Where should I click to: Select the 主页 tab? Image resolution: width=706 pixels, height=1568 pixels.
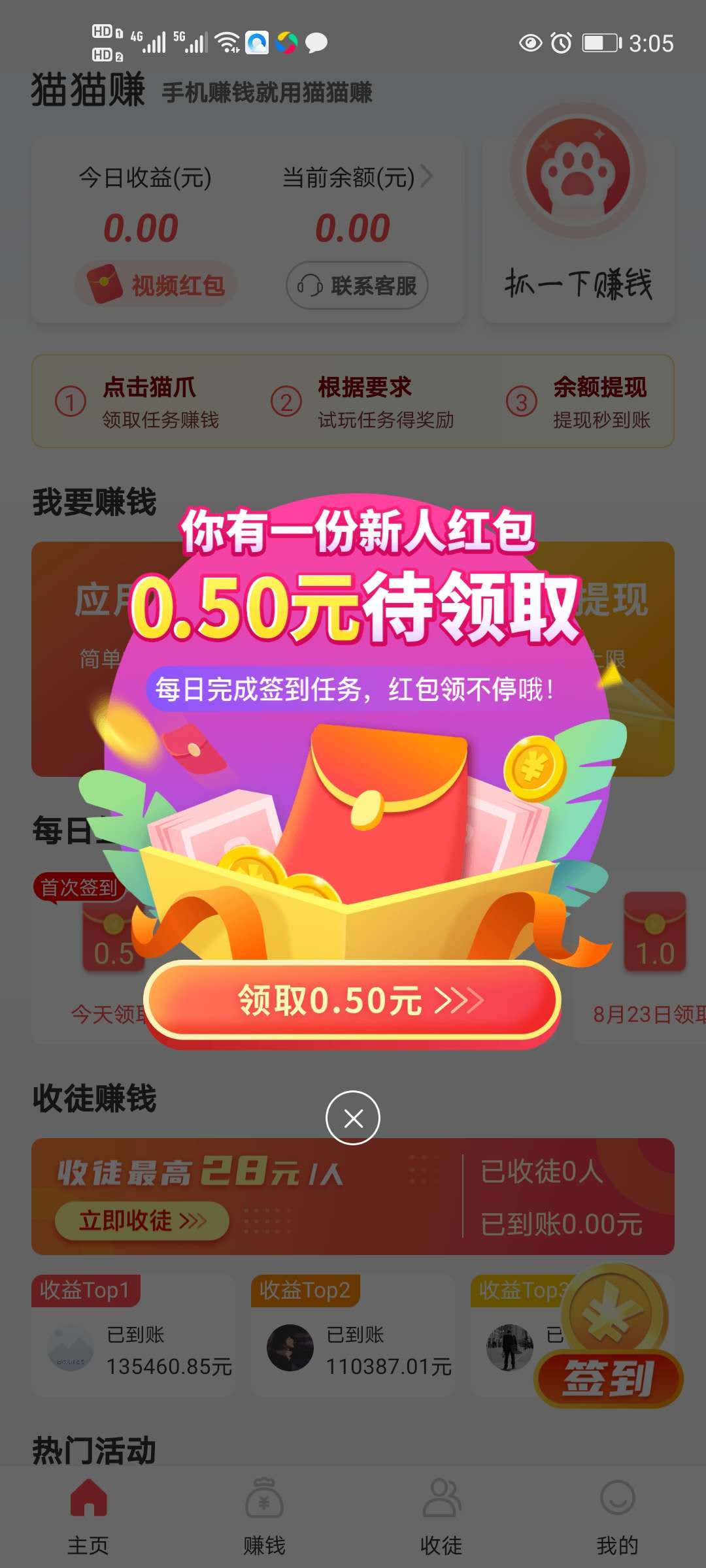(x=88, y=1516)
